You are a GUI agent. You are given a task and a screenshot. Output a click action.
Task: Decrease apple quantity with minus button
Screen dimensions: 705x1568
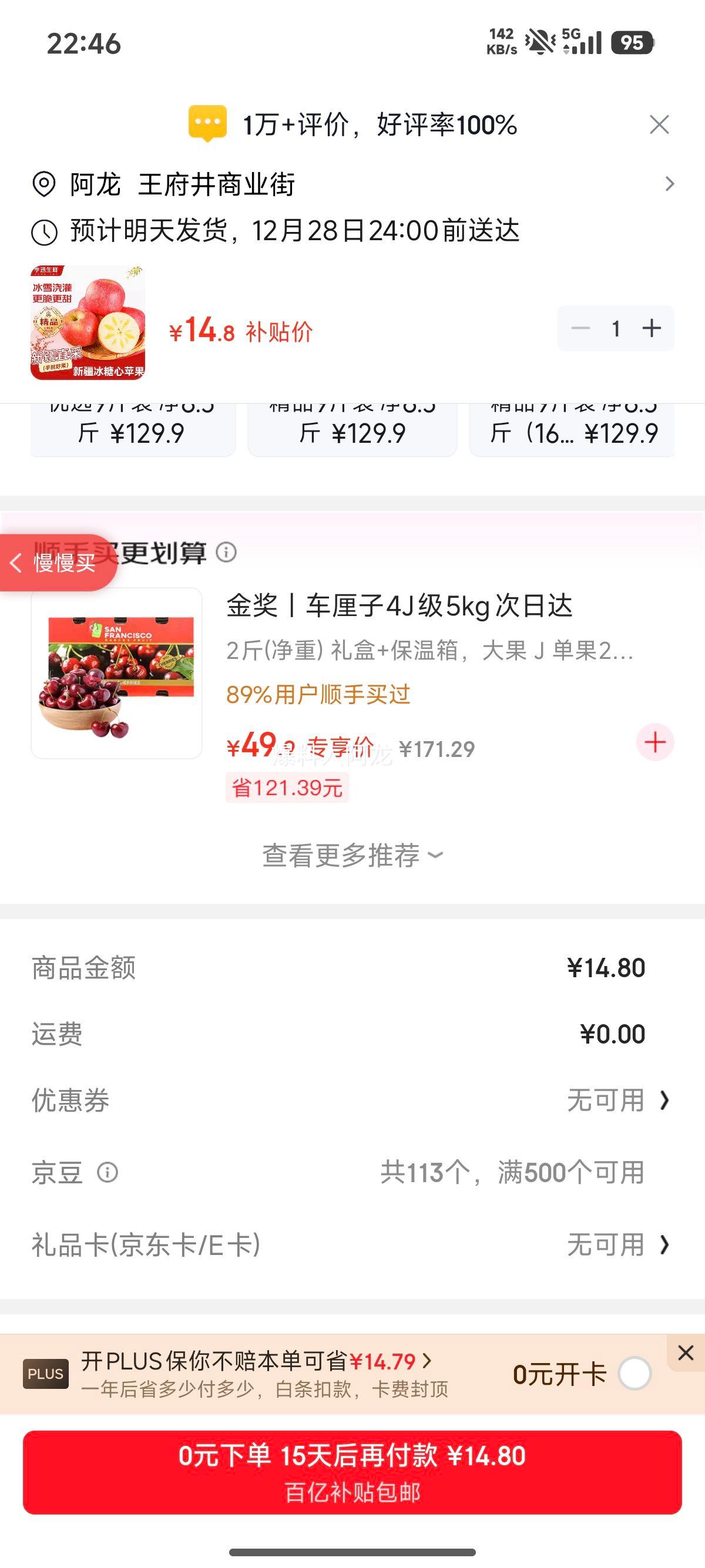pos(580,328)
